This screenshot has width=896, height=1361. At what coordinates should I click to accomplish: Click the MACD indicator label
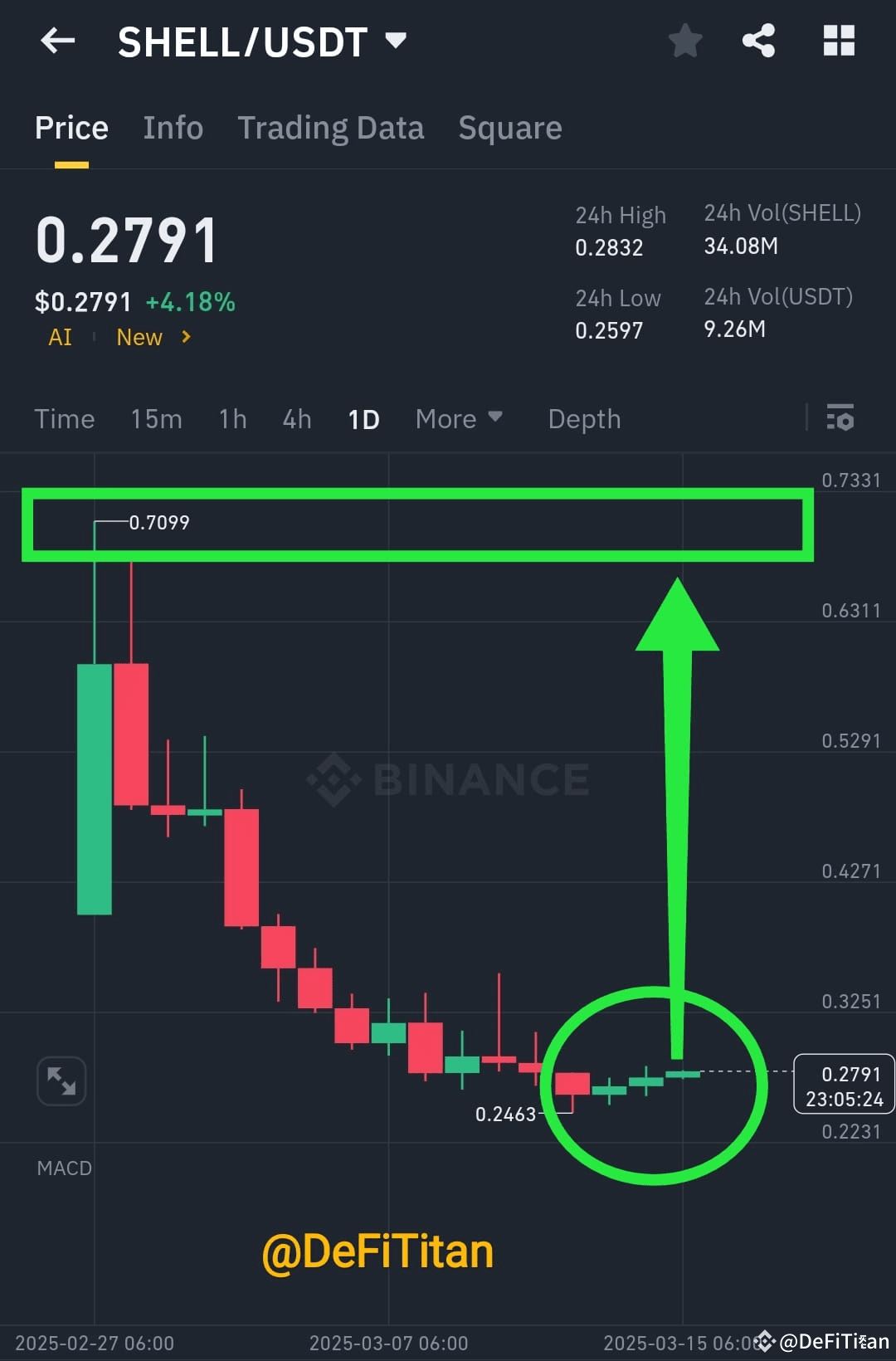[x=64, y=1168]
